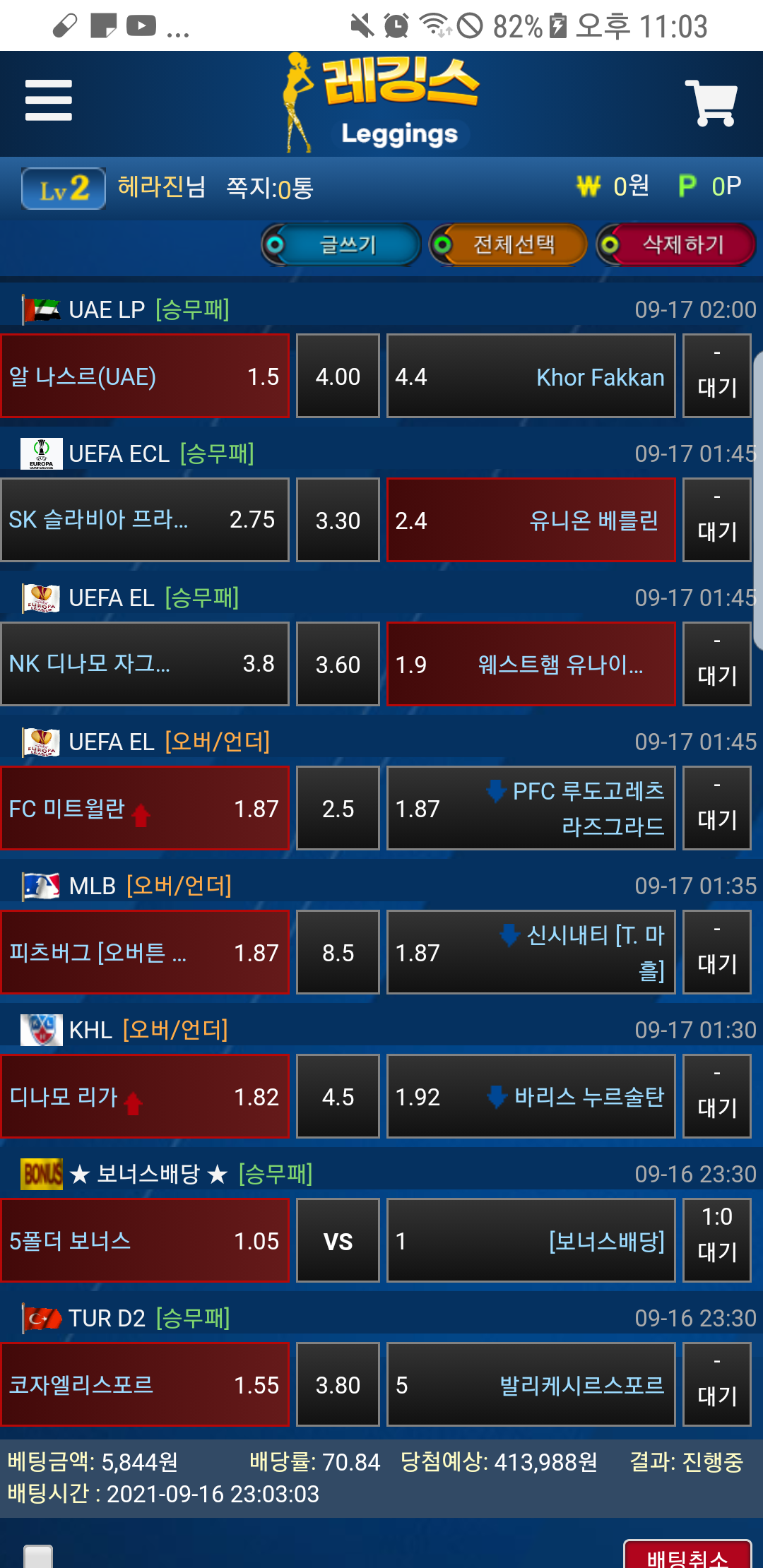
Task: Open 쪽지 messages in the user bar
Action: coord(269,188)
